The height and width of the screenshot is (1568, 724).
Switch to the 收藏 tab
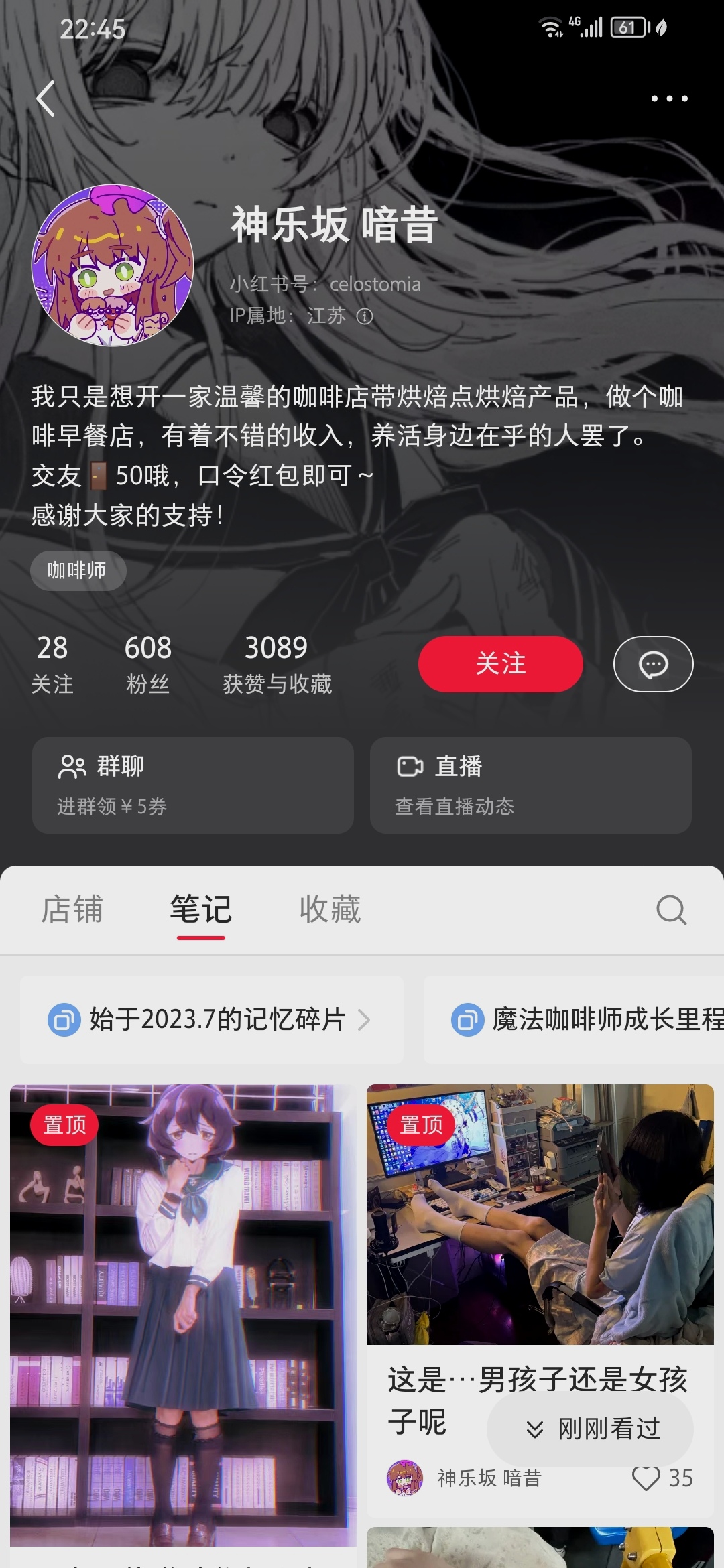(x=330, y=909)
